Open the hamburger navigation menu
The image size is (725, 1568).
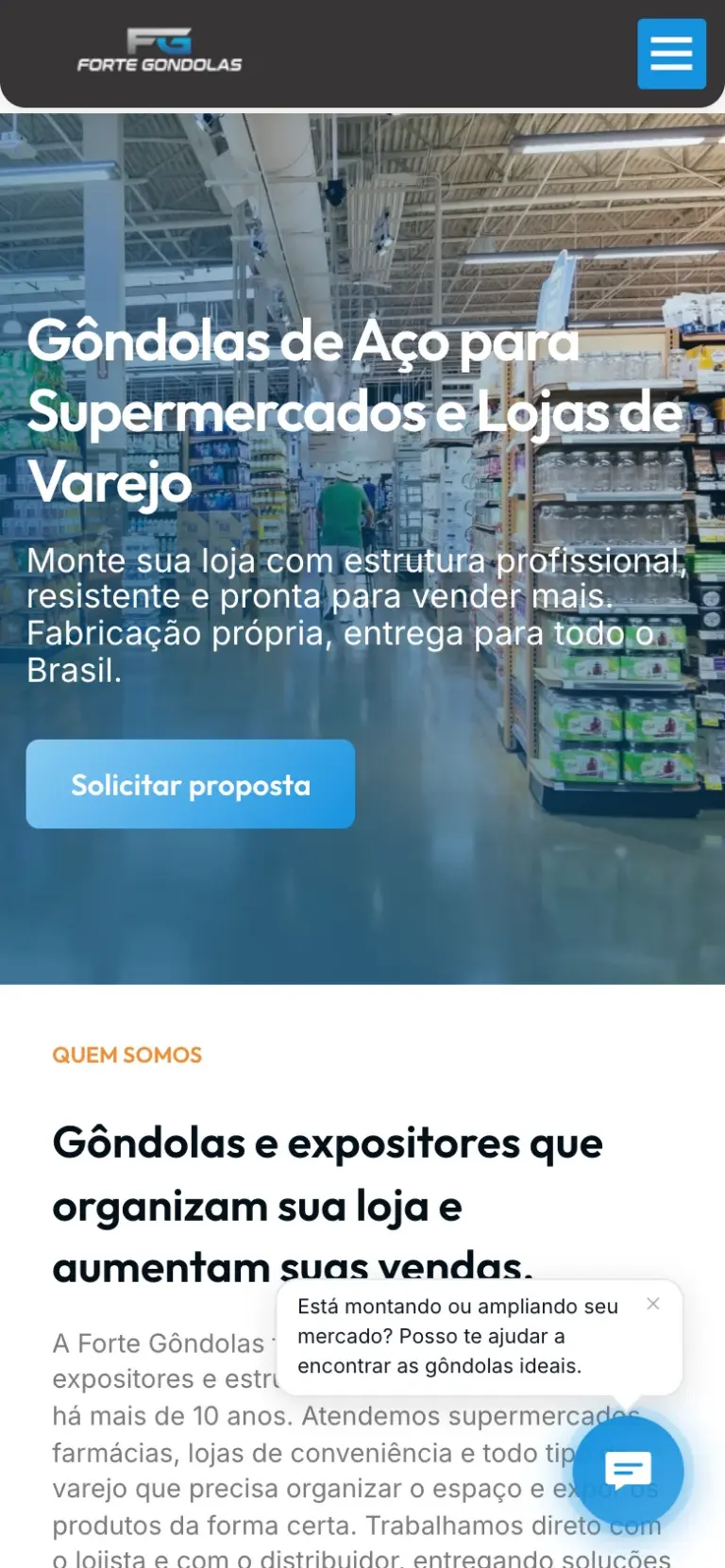671,54
